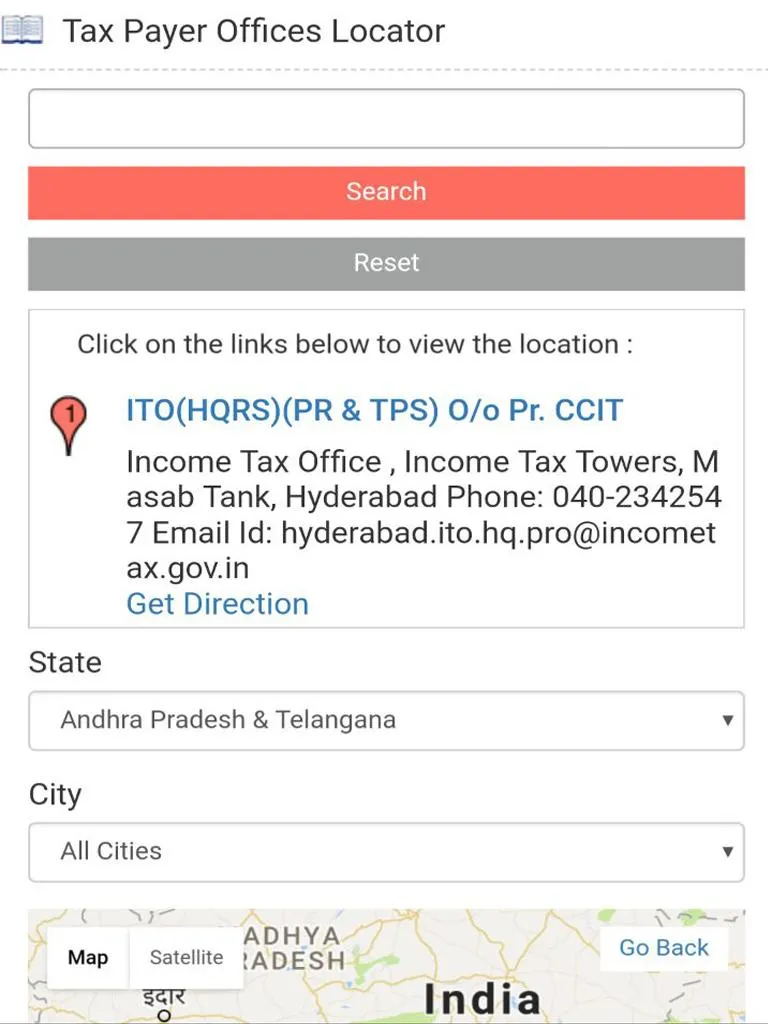Open the City dropdown showing All Cities

coord(386,852)
